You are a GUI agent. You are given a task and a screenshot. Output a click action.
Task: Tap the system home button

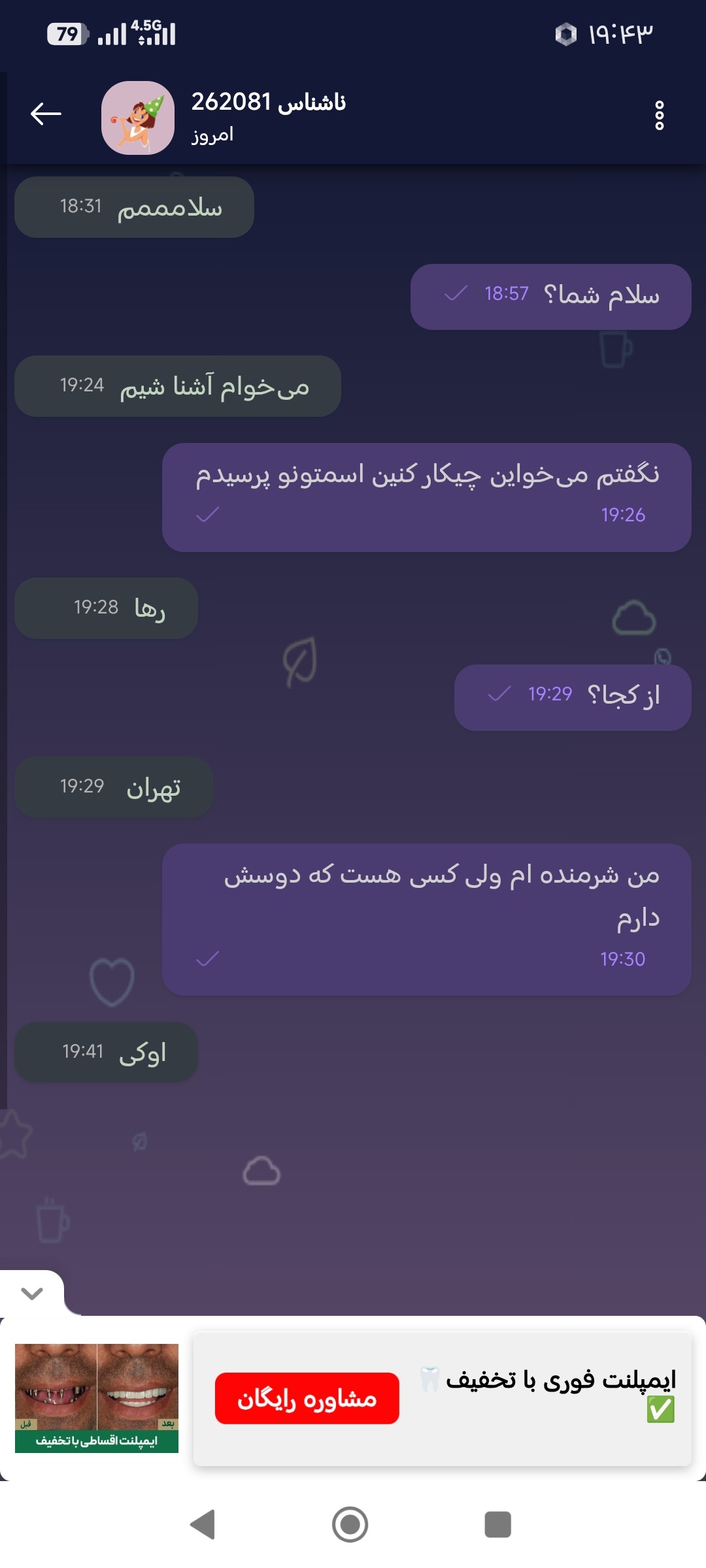(x=350, y=1524)
